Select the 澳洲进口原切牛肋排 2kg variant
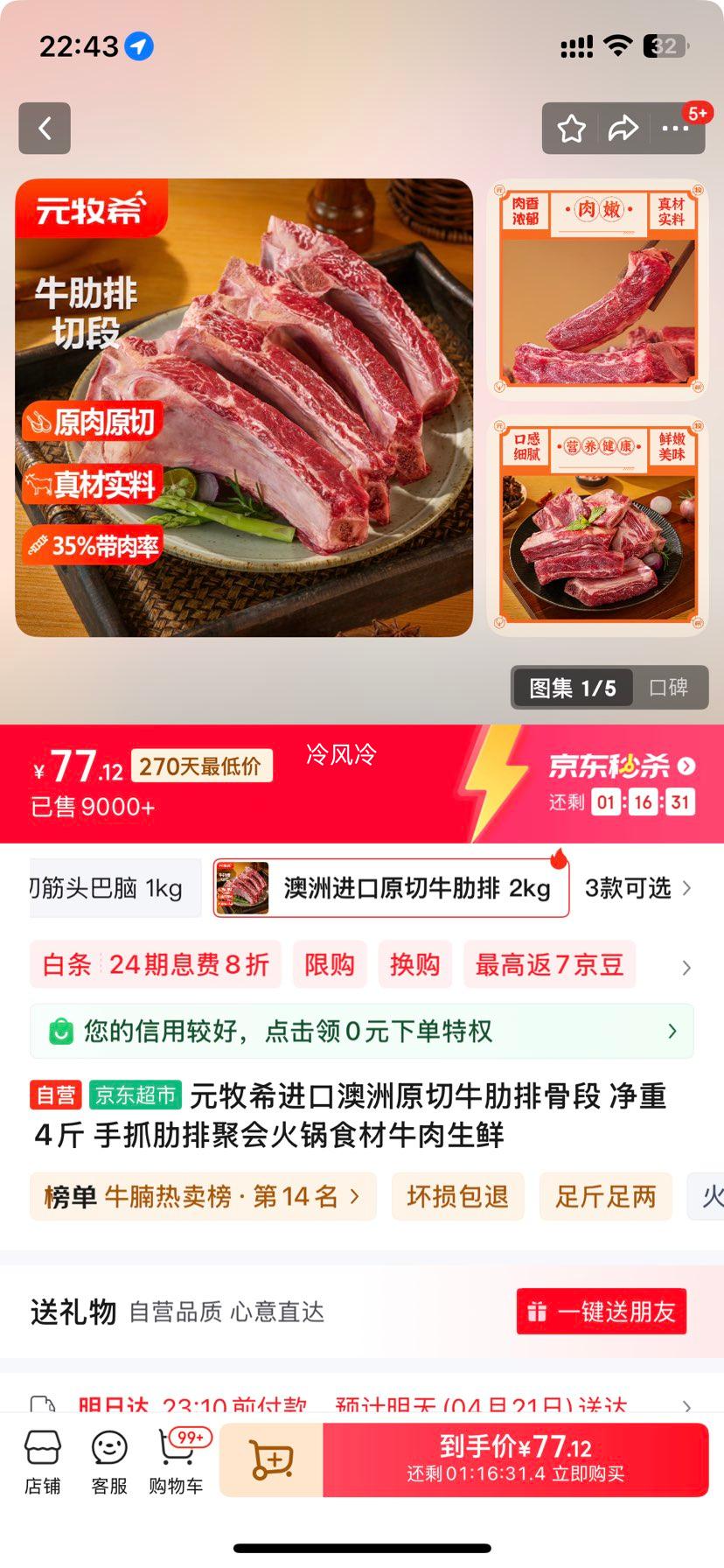 [x=391, y=888]
